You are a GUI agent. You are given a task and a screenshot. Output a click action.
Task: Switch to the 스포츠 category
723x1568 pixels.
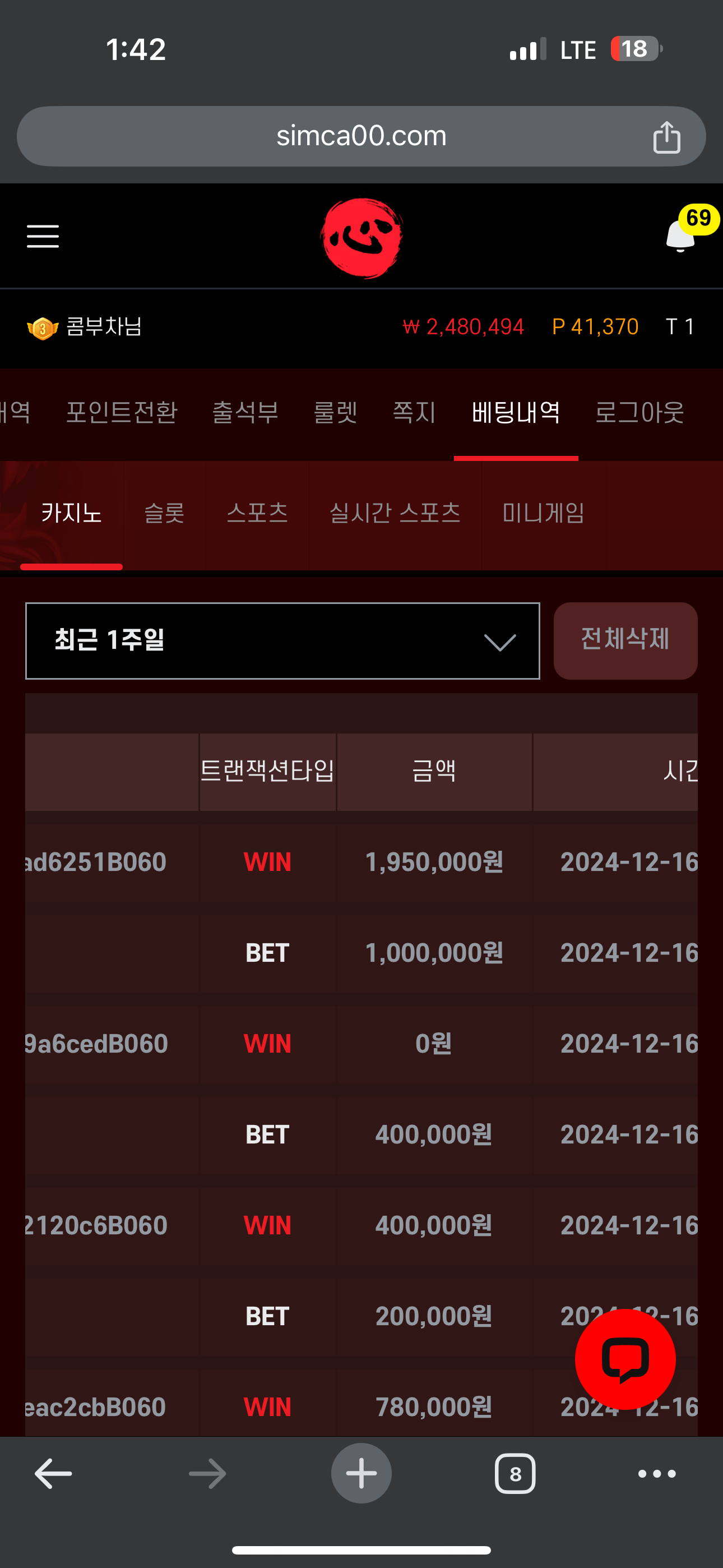(257, 513)
